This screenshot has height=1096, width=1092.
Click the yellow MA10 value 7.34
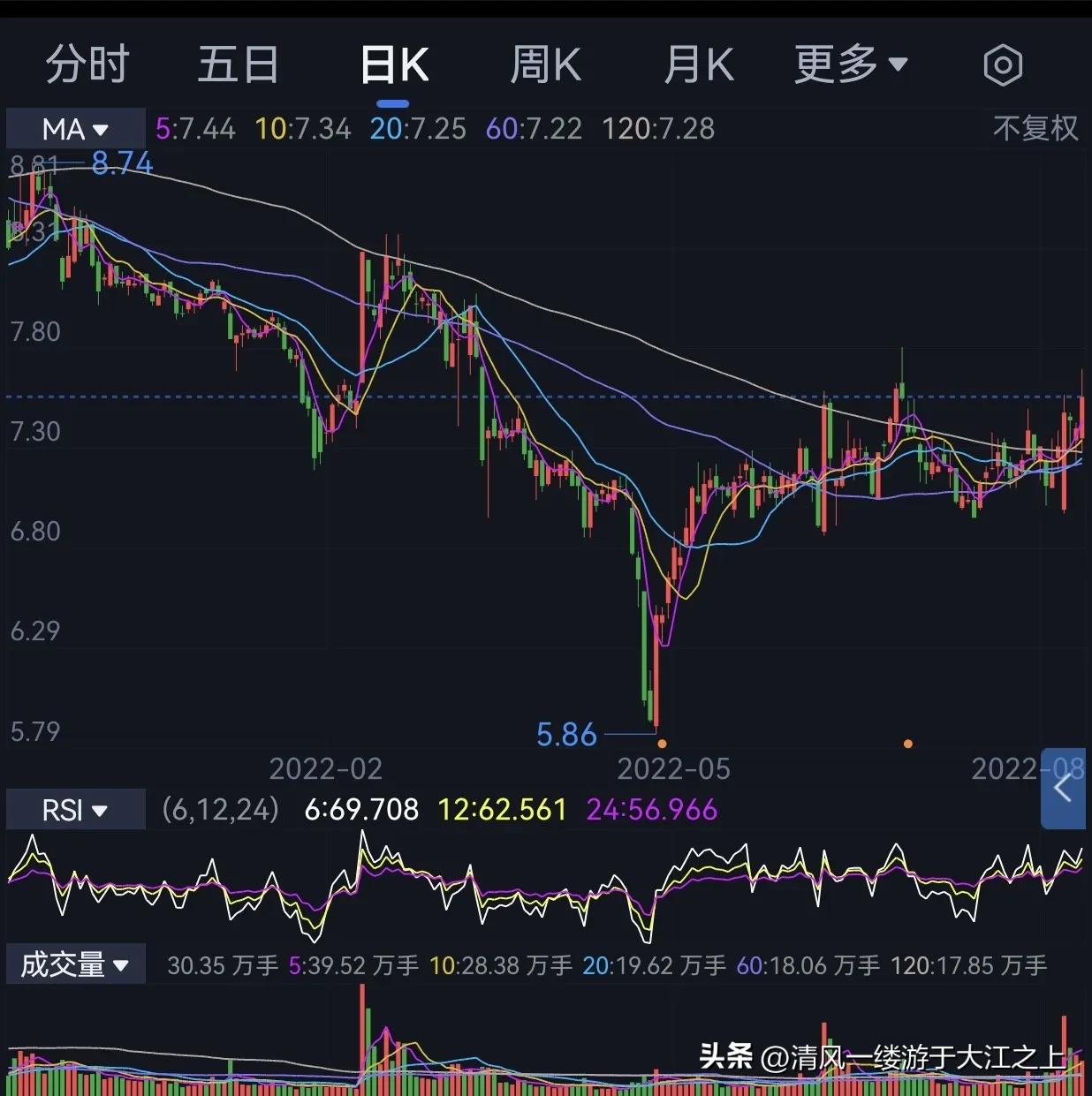point(302,129)
